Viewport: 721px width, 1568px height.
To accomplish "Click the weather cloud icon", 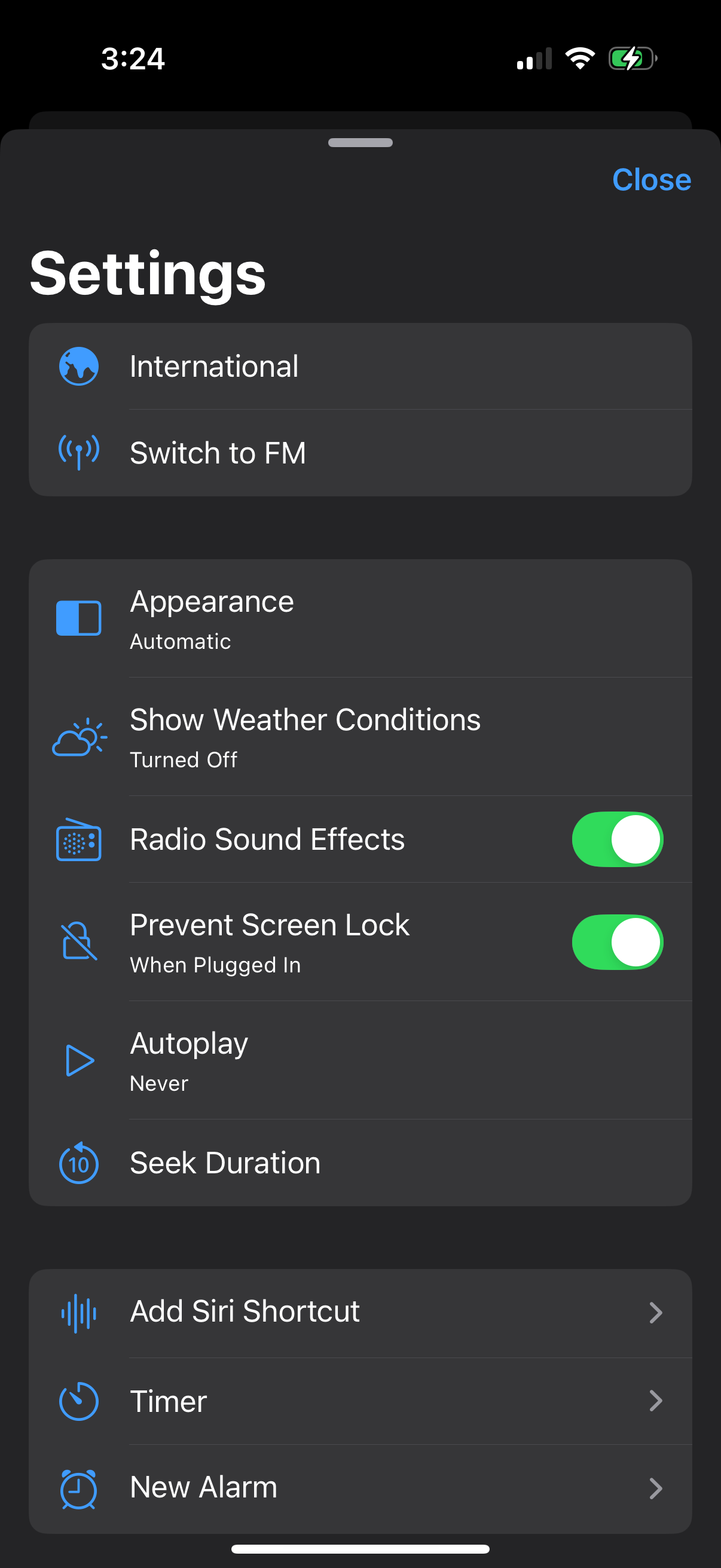I will [x=78, y=737].
